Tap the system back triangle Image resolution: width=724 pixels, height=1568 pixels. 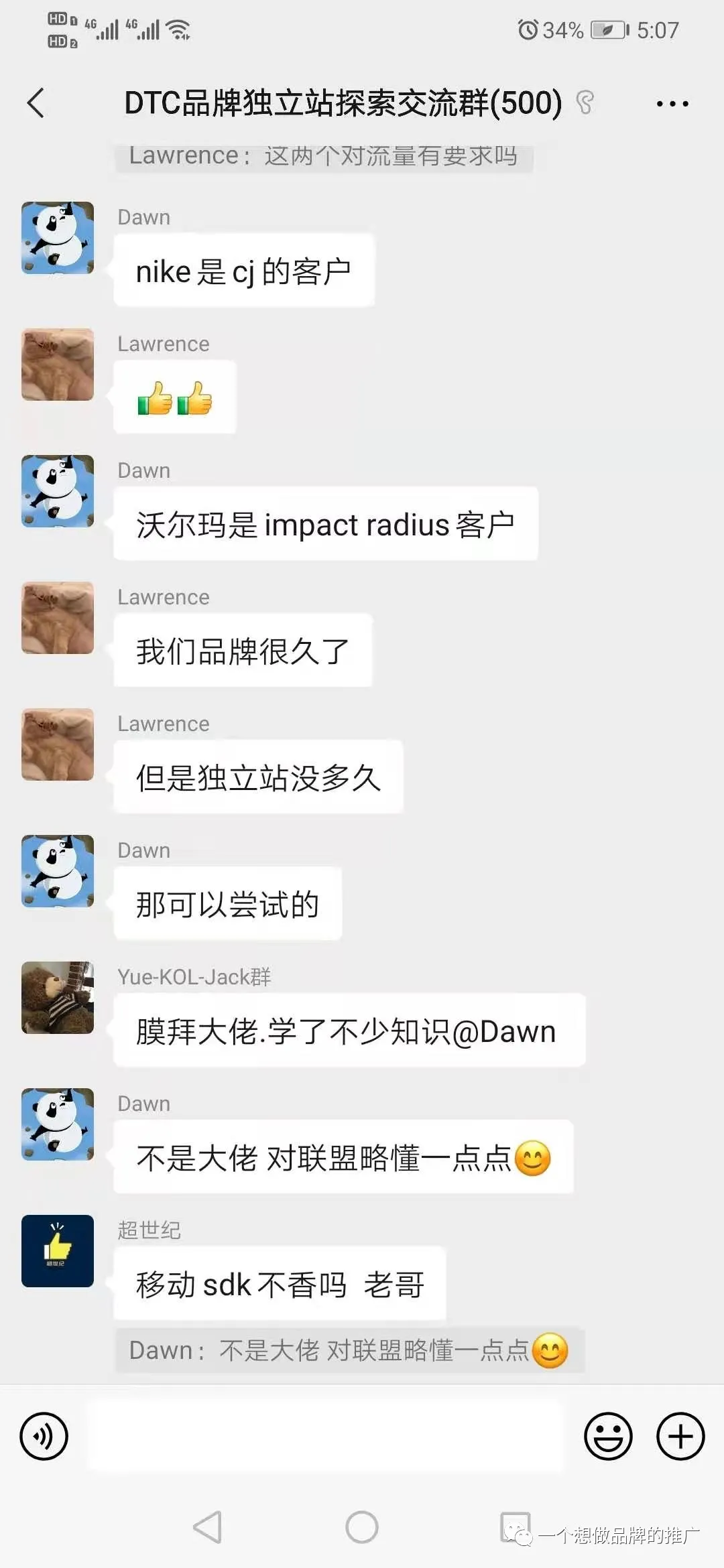208,1528
